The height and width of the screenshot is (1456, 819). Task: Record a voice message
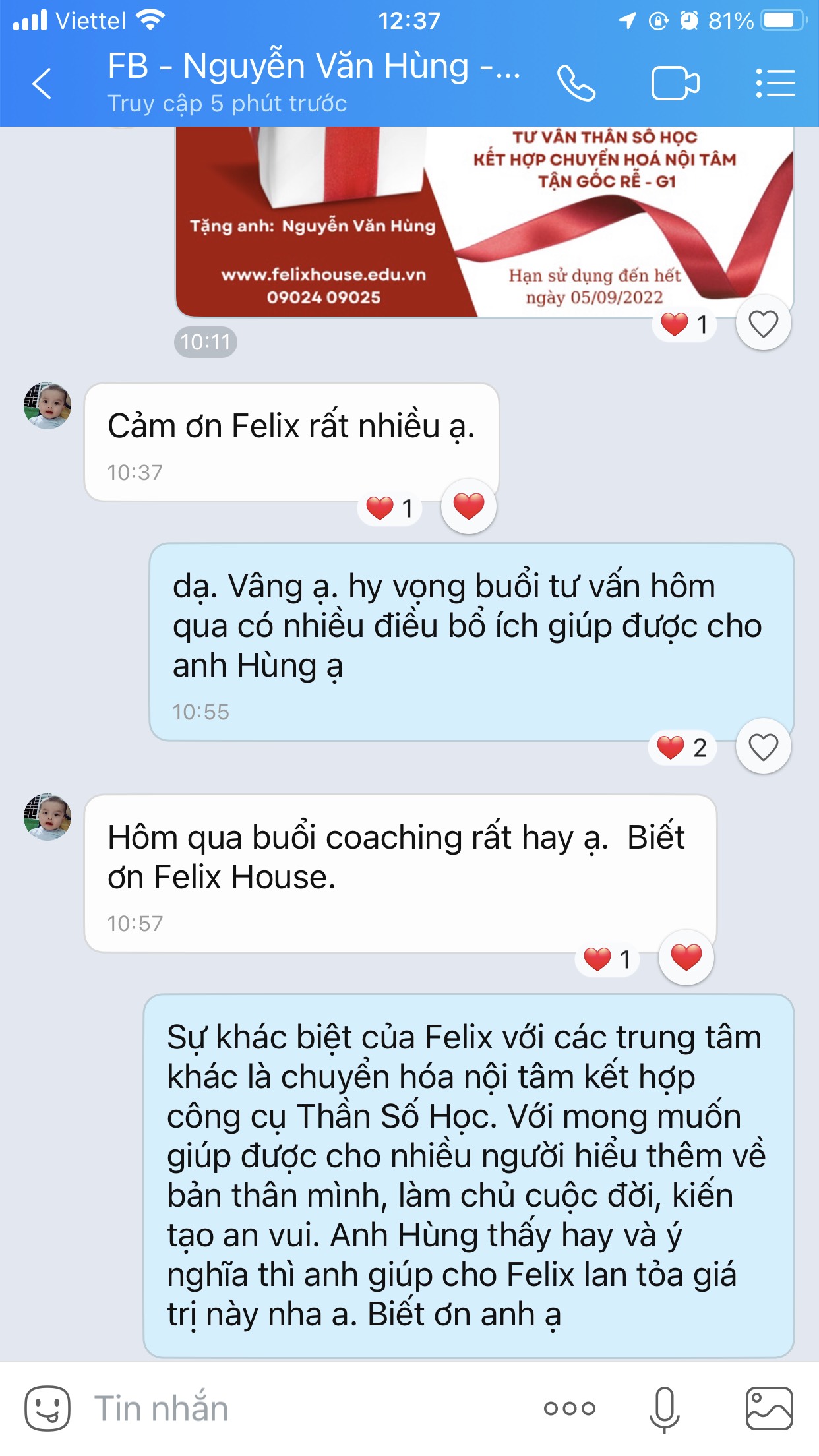664,1409
